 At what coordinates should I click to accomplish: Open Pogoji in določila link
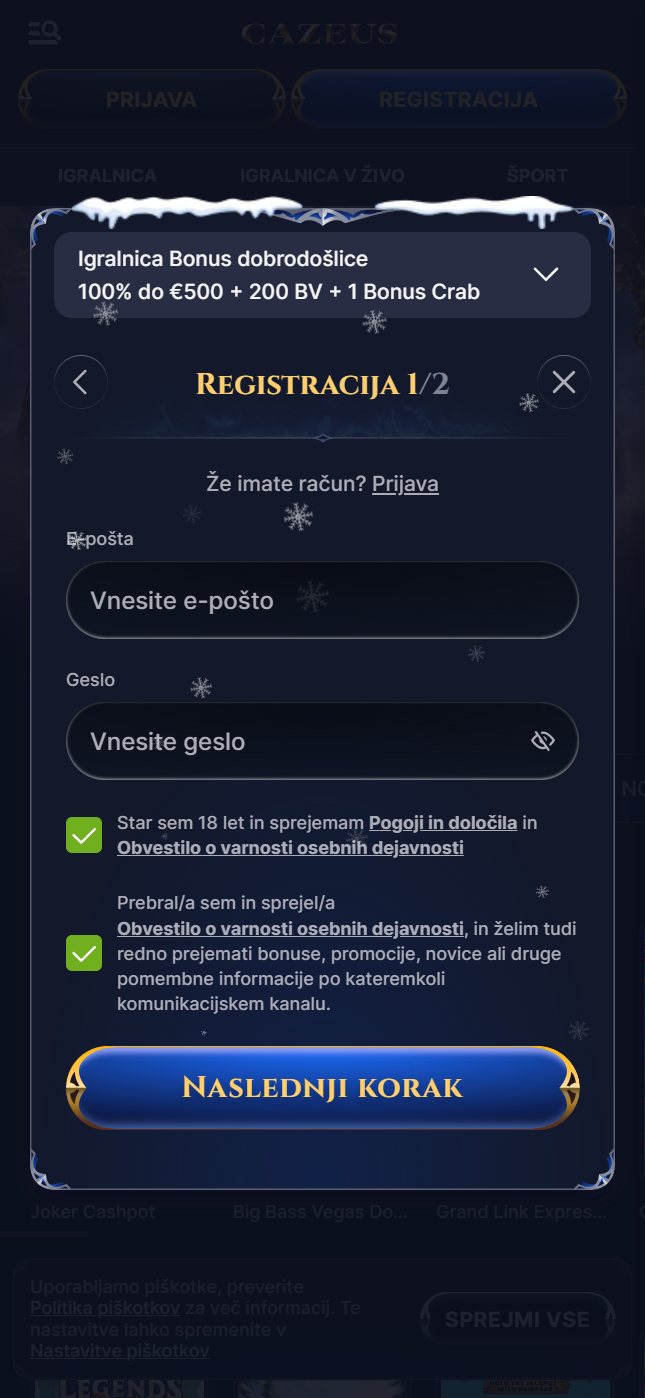click(x=443, y=823)
